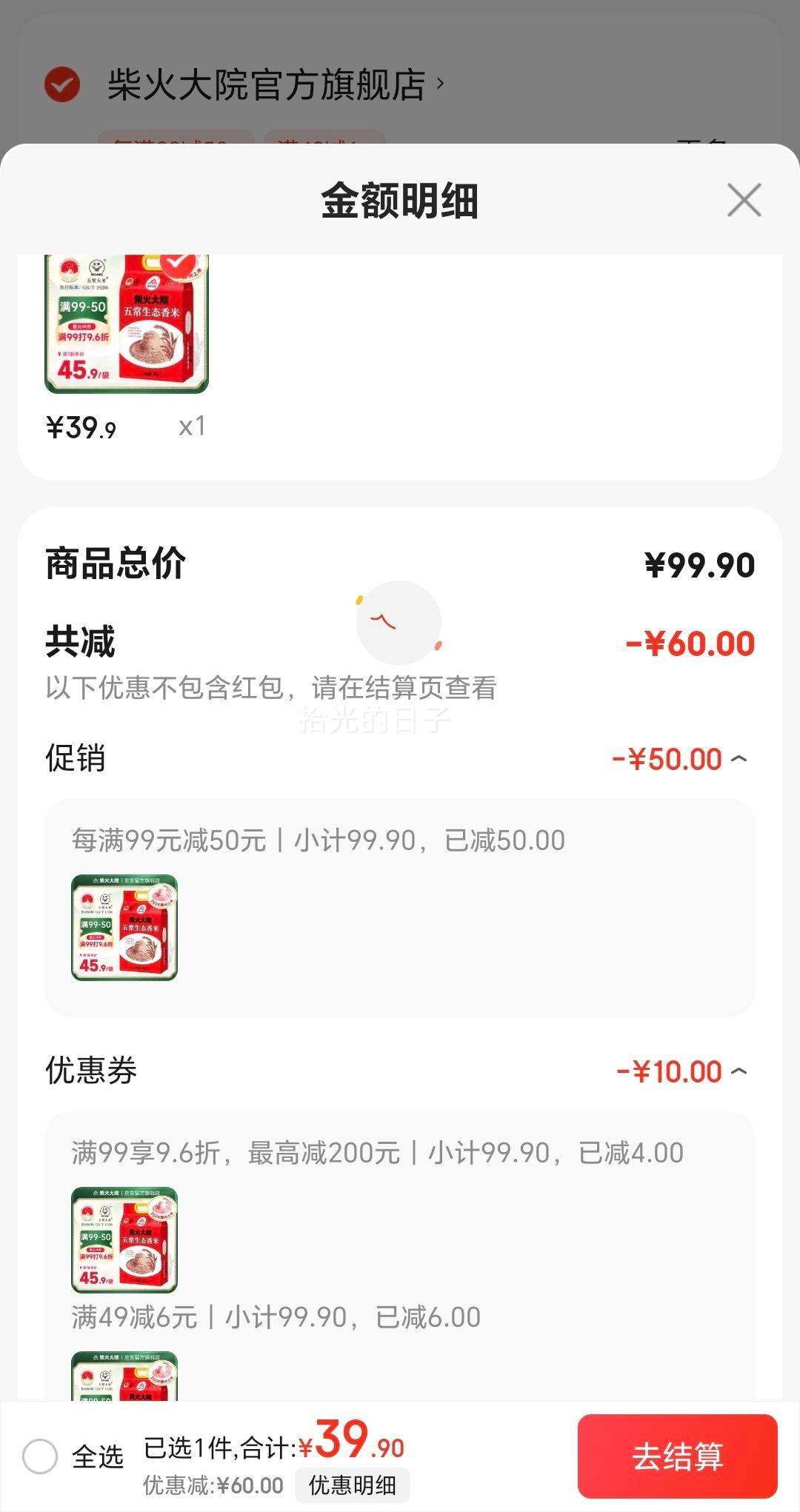This screenshot has width=800, height=1512.
Task: Click the 金额明细 title
Action: tap(400, 201)
